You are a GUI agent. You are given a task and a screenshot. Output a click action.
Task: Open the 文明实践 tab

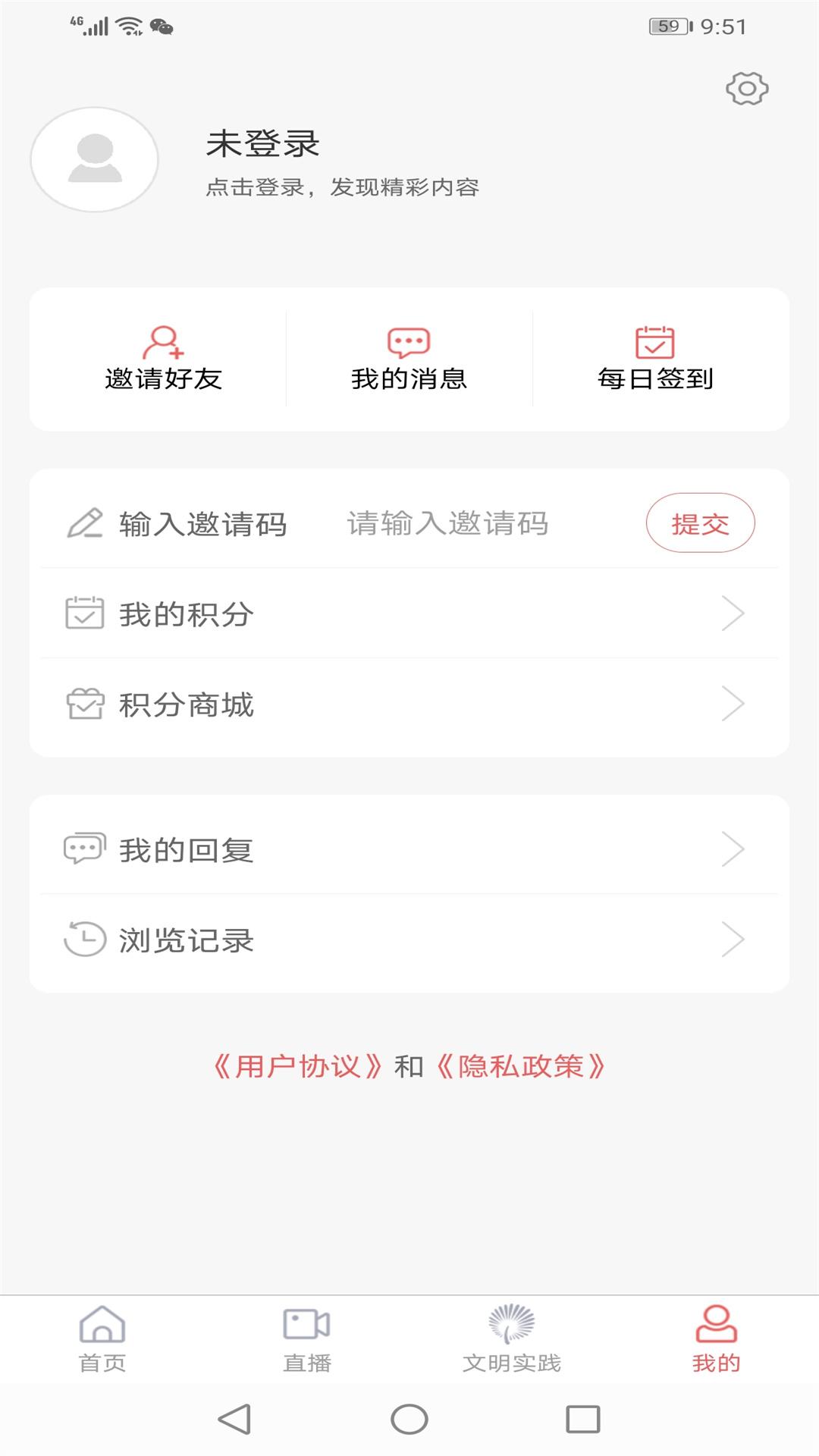[x=511, y=1341]
